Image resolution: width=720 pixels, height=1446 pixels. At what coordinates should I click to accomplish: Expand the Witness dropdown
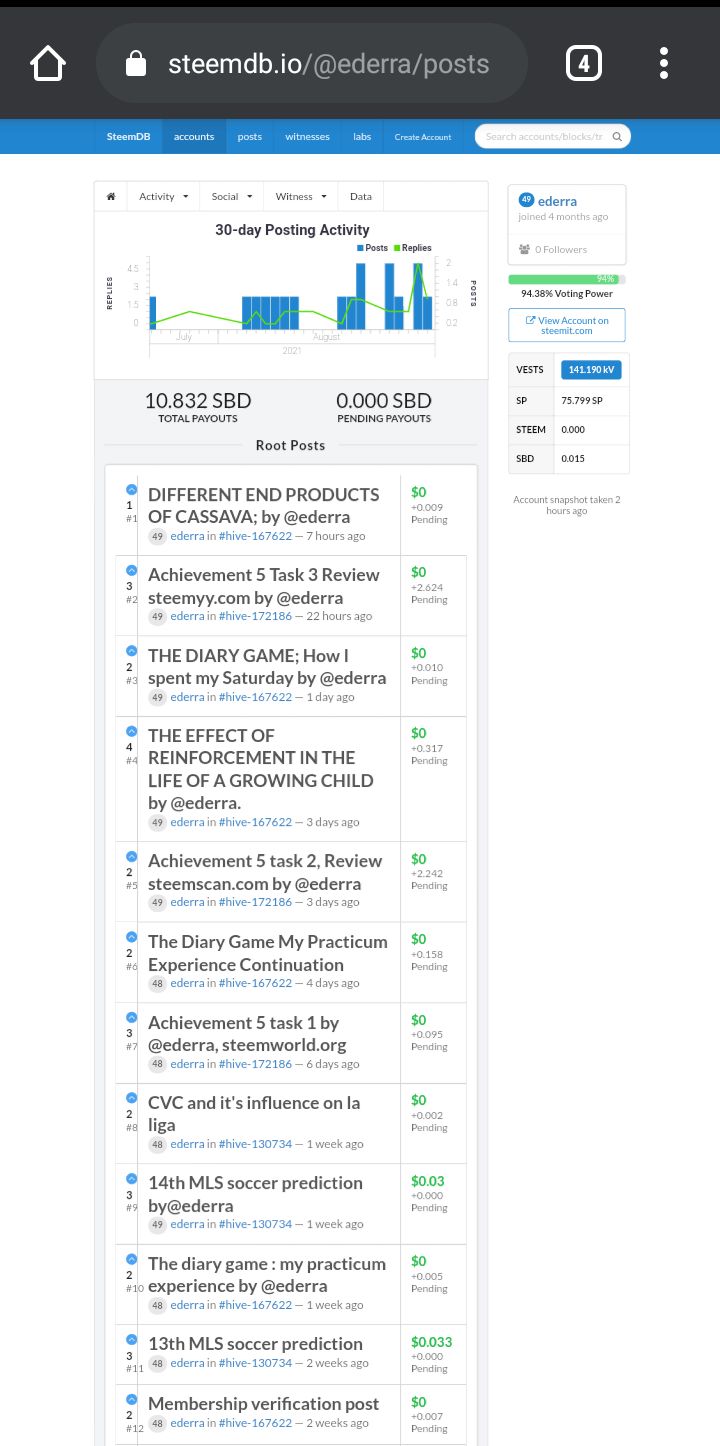(x=301, y=197)
